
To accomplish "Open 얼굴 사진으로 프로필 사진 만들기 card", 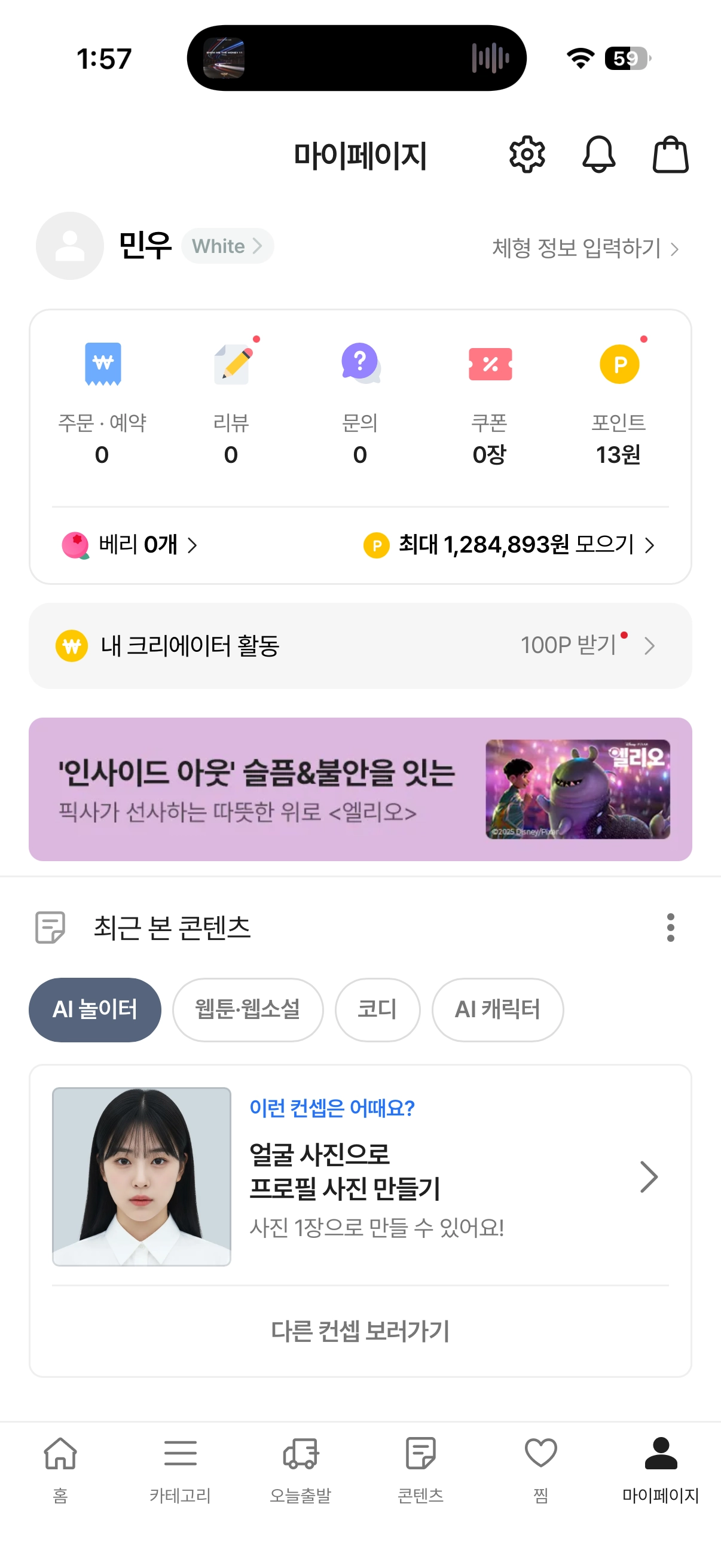I will click(x=360, y=1176).
